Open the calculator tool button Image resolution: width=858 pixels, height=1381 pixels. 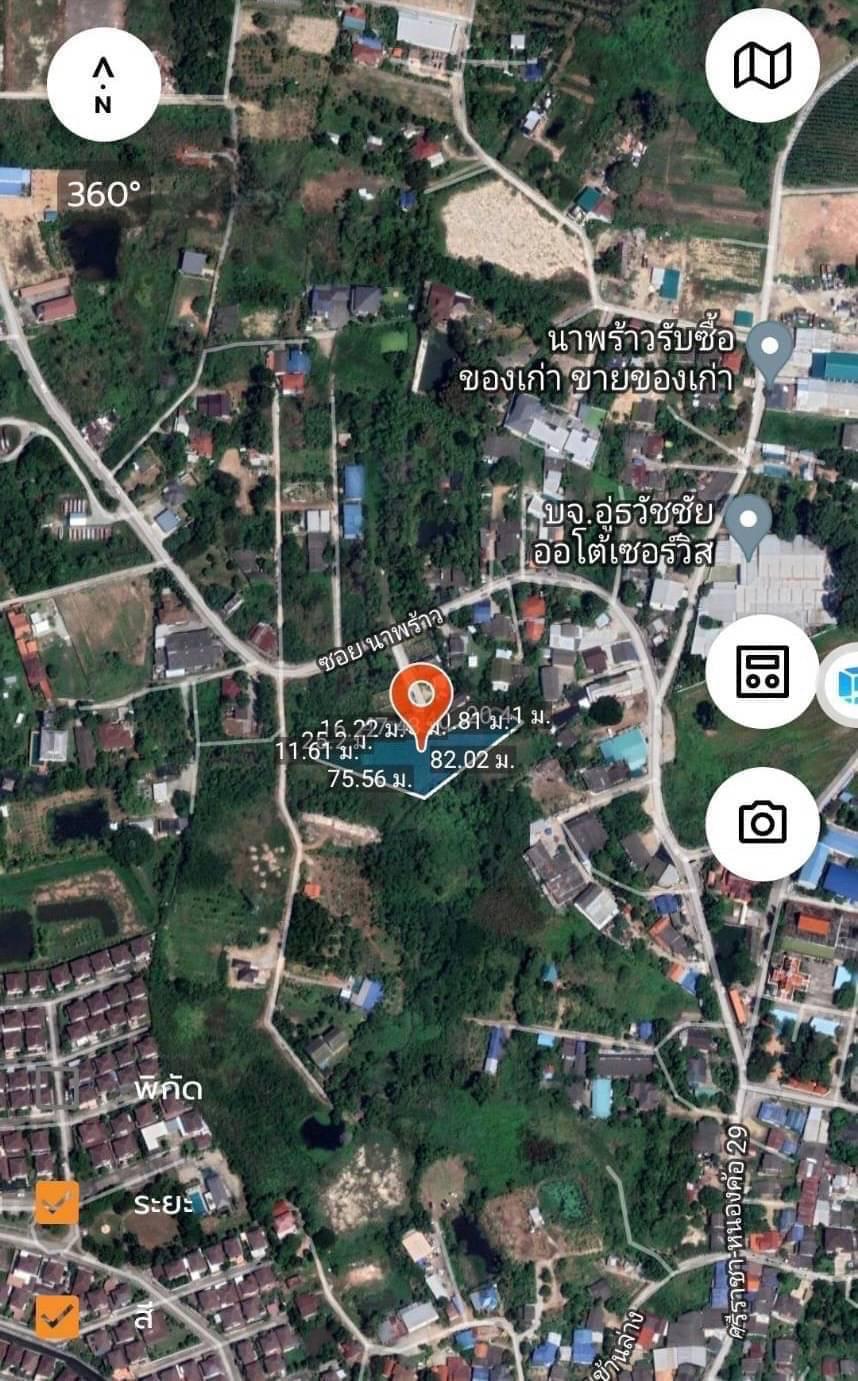(762, 671)
